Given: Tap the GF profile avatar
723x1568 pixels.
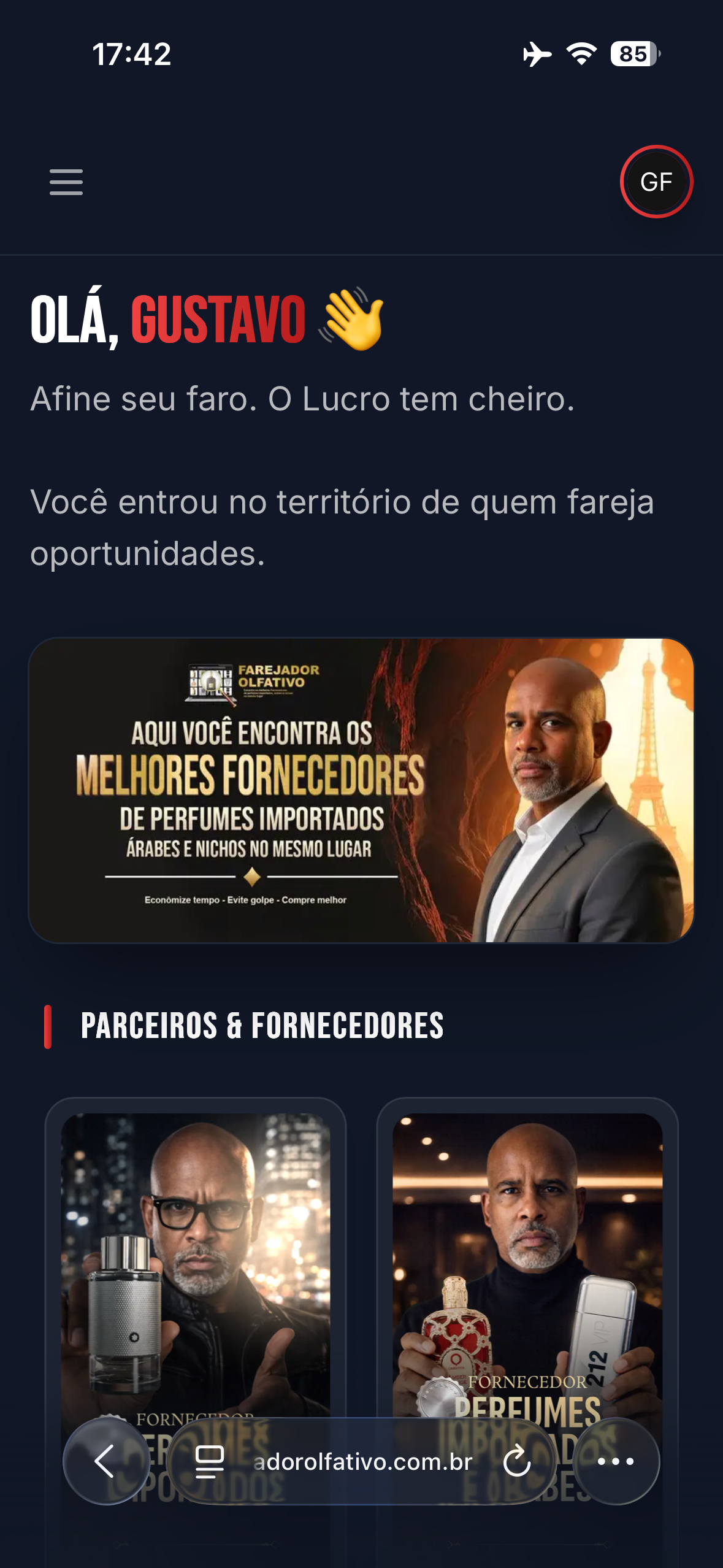Looking at the screenshot, I should click(x=657, y=182).
